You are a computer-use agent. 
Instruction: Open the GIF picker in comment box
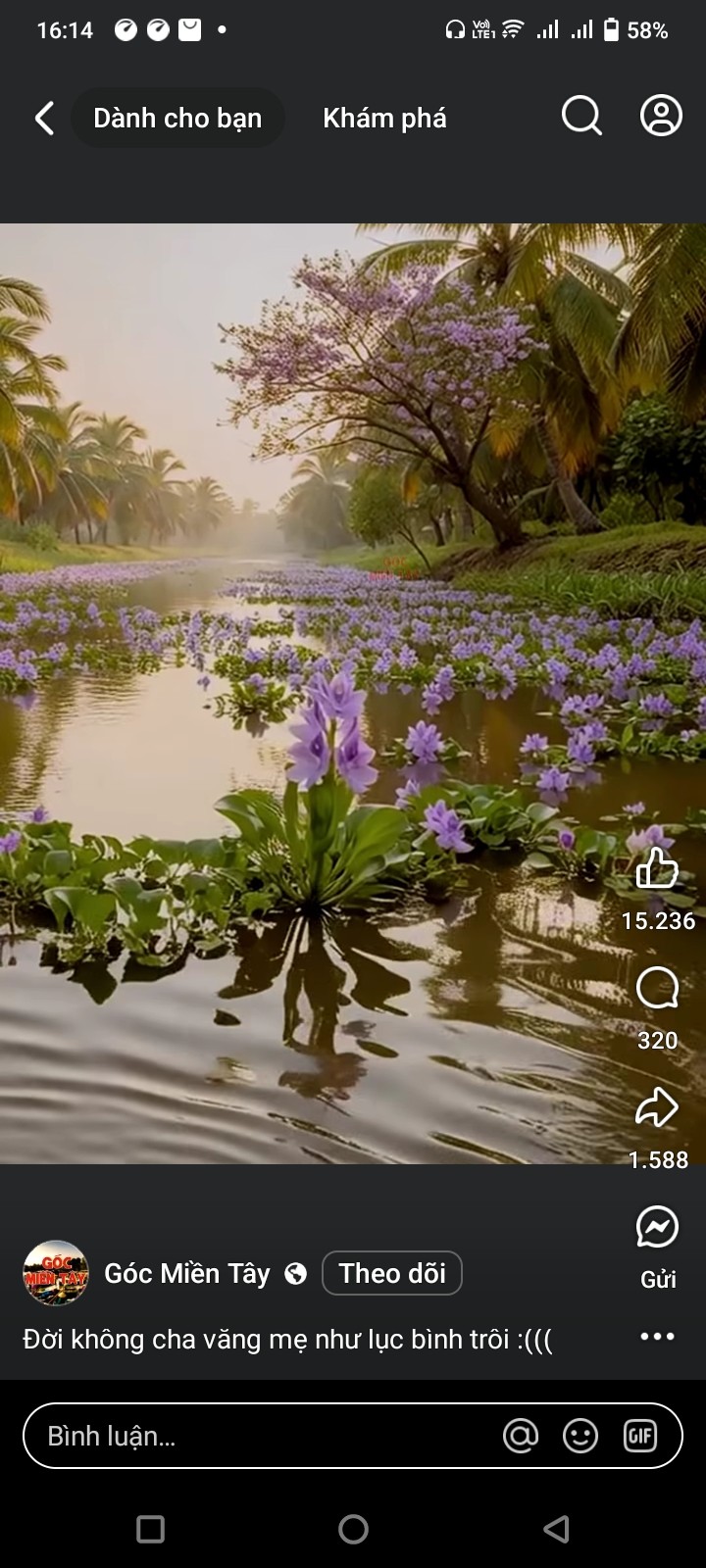(640, 1436)
